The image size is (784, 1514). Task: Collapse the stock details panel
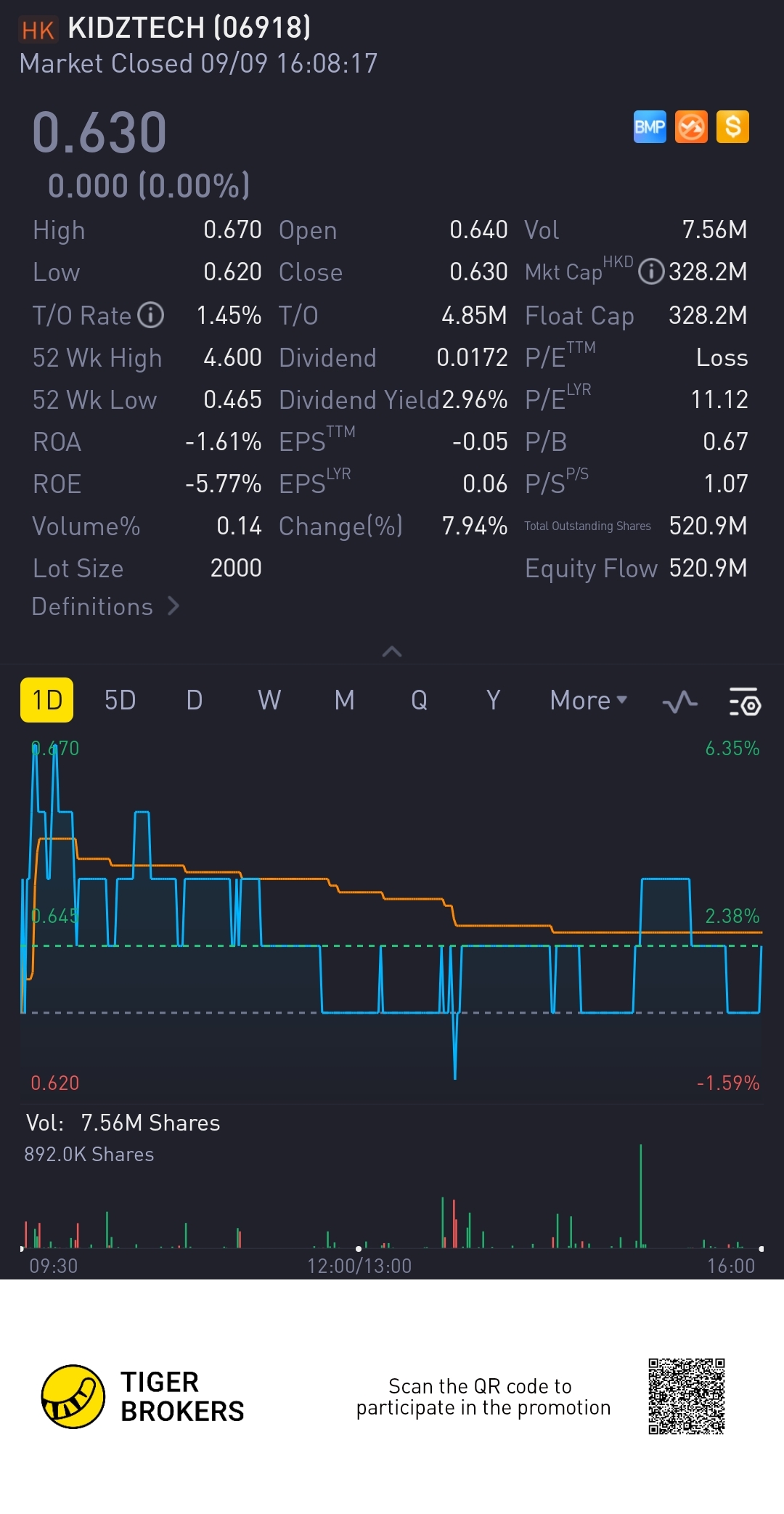[392, 651]
